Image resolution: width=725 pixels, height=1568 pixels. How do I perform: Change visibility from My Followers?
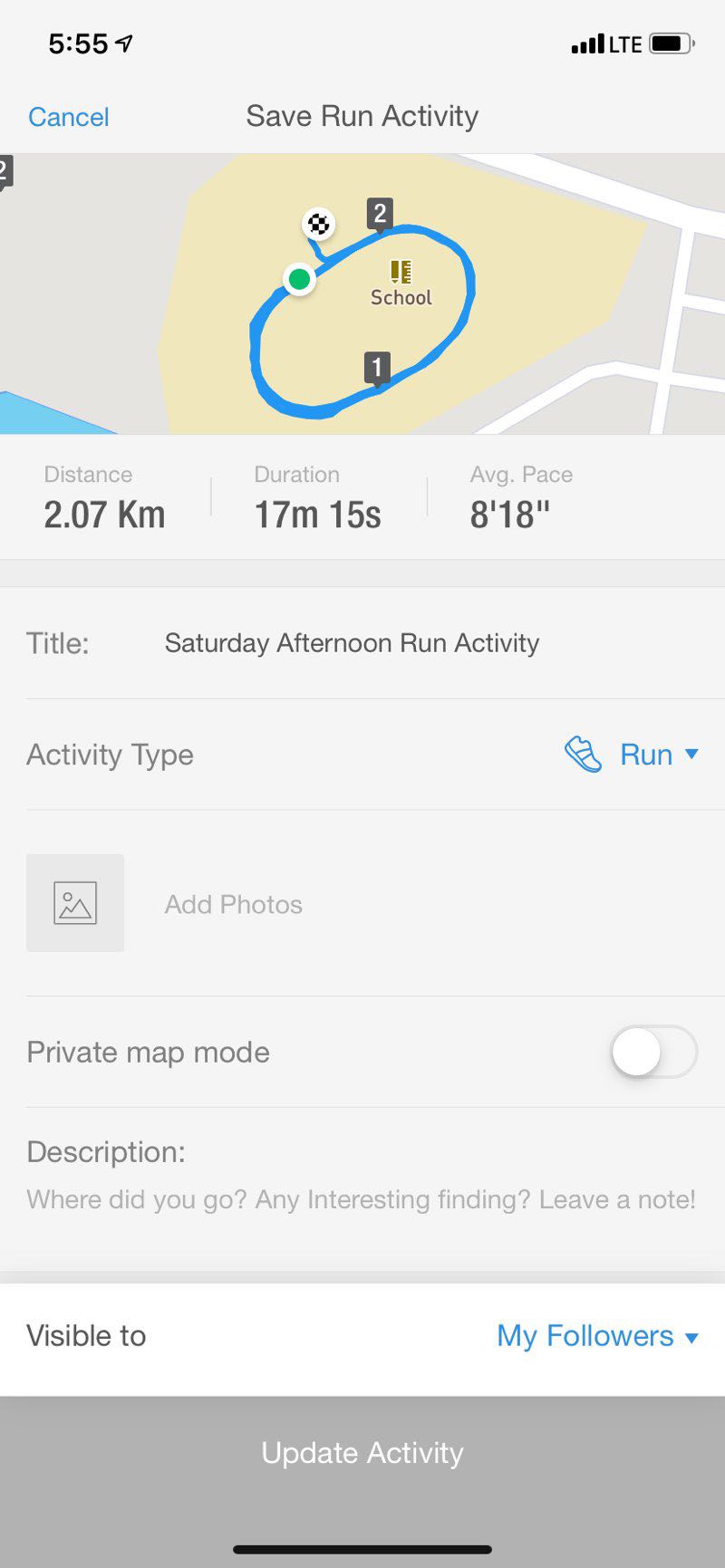596,1336
